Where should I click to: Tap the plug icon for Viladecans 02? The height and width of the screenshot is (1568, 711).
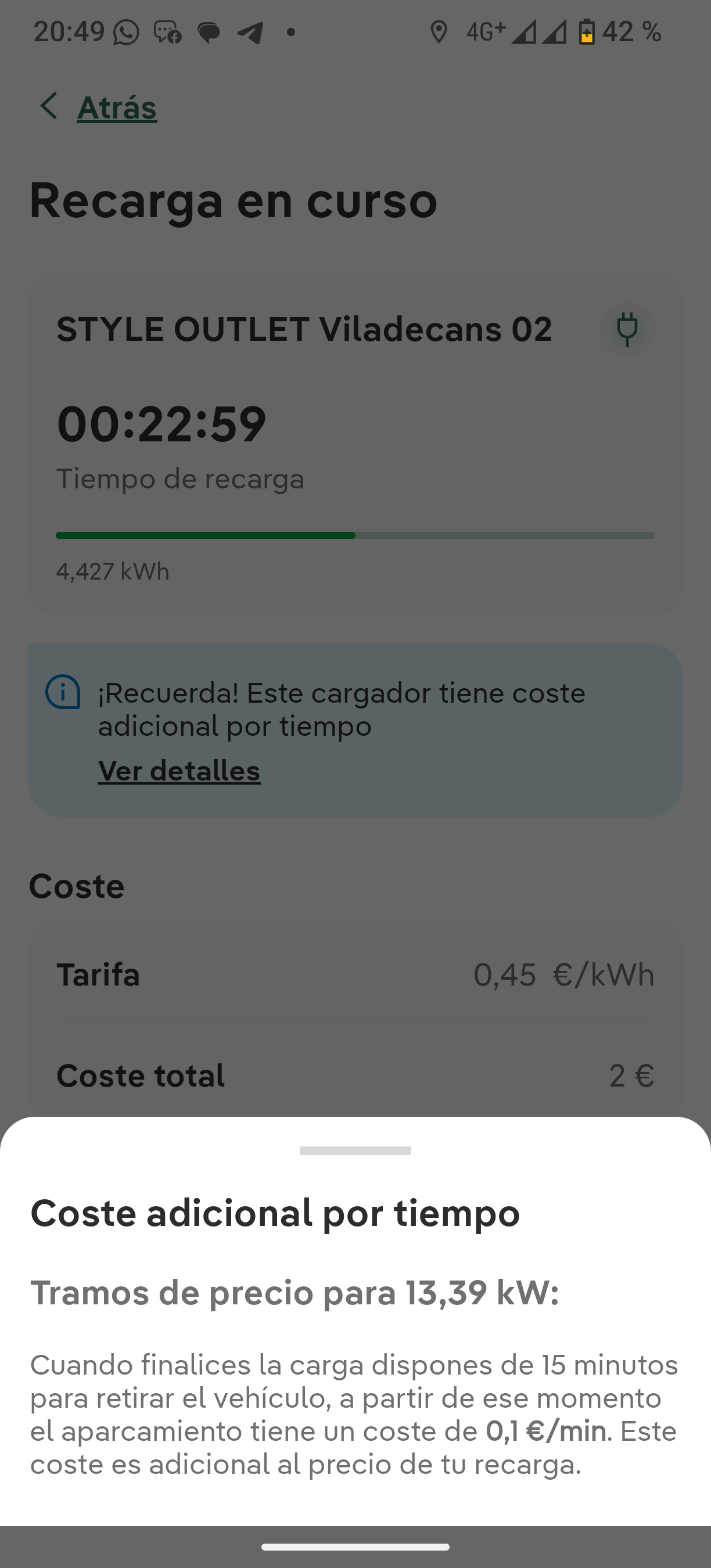(x=627, y=329)
